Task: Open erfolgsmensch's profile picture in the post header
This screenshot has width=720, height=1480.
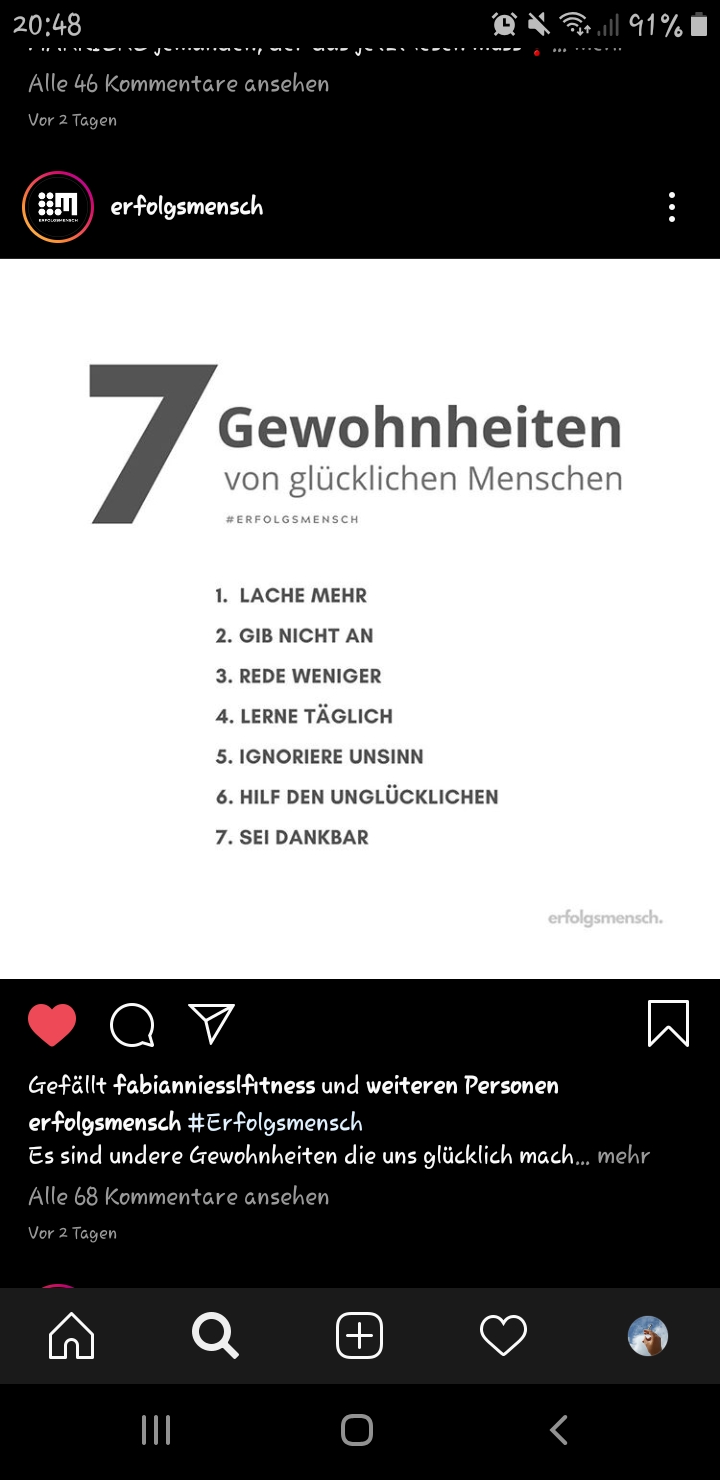Action: [x=58, y=207]
